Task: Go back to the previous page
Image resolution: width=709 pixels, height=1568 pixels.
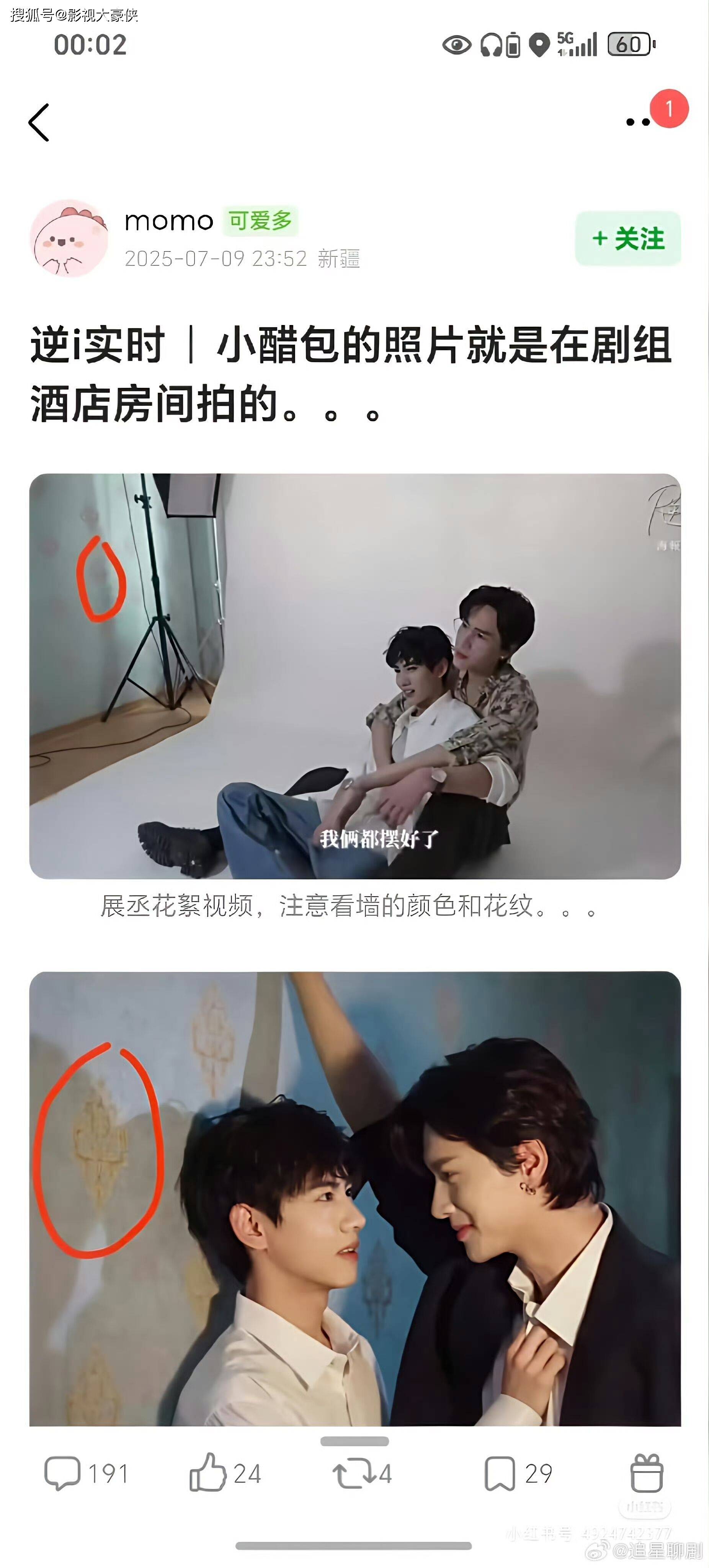Action: [39, 122]
